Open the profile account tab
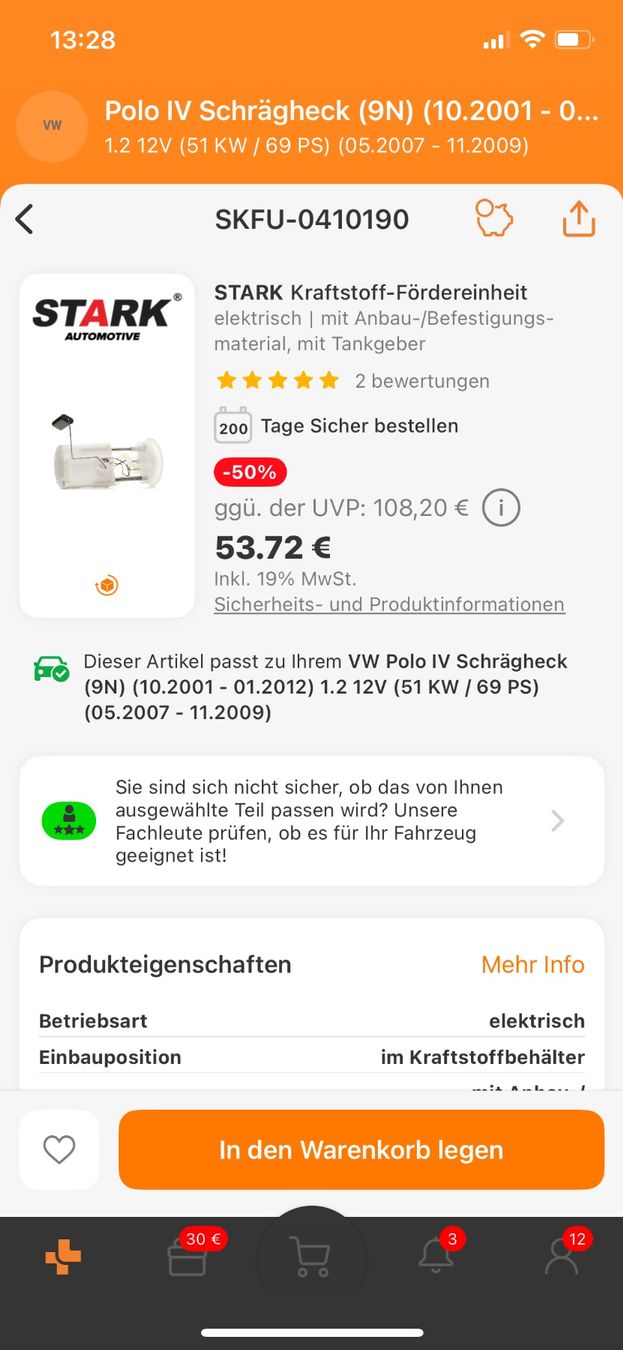This screenshot has height=1350, width=623. coord(561,1257)
